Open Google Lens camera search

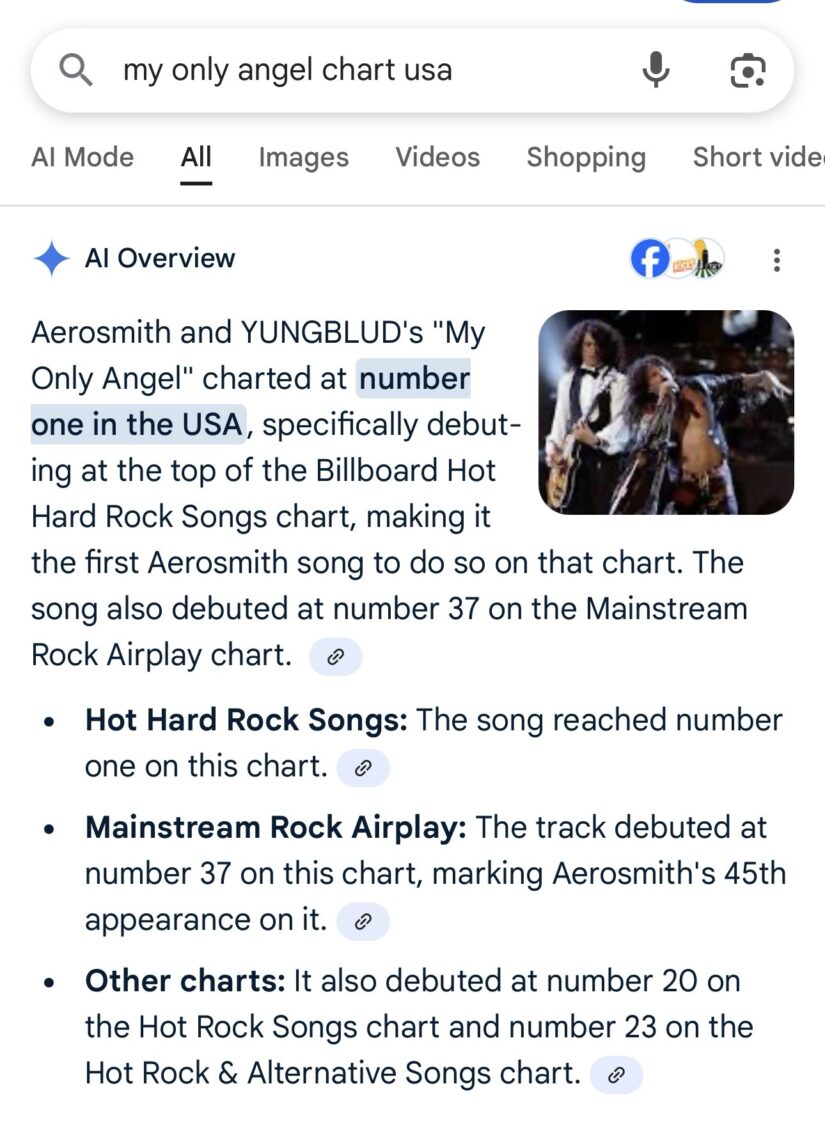747,70
